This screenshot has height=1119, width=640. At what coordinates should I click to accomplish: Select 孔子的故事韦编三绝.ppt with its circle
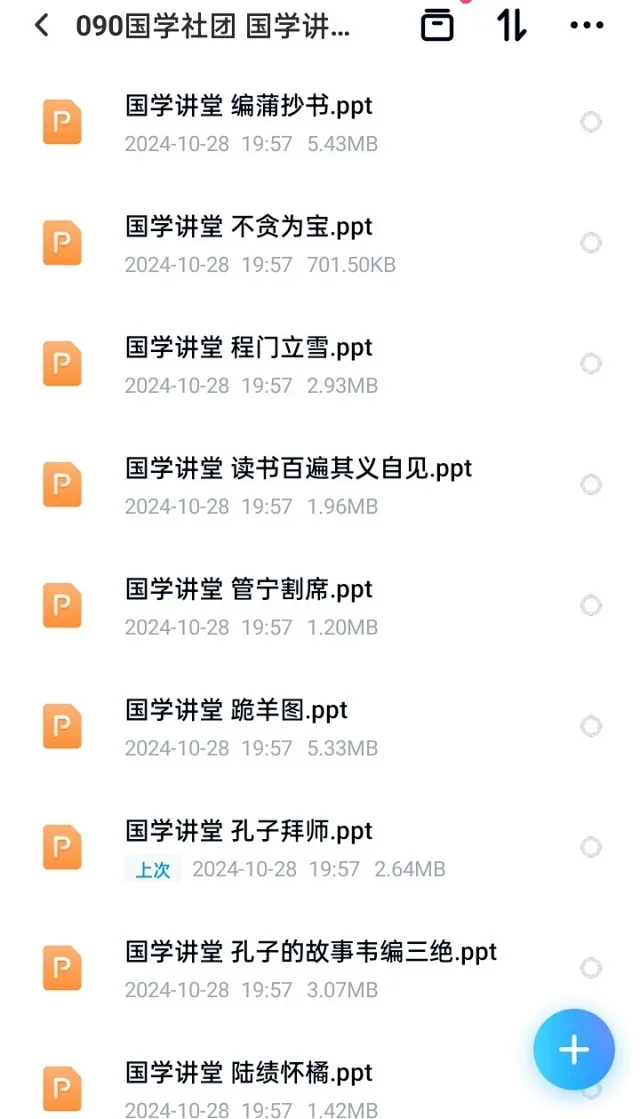591,969
